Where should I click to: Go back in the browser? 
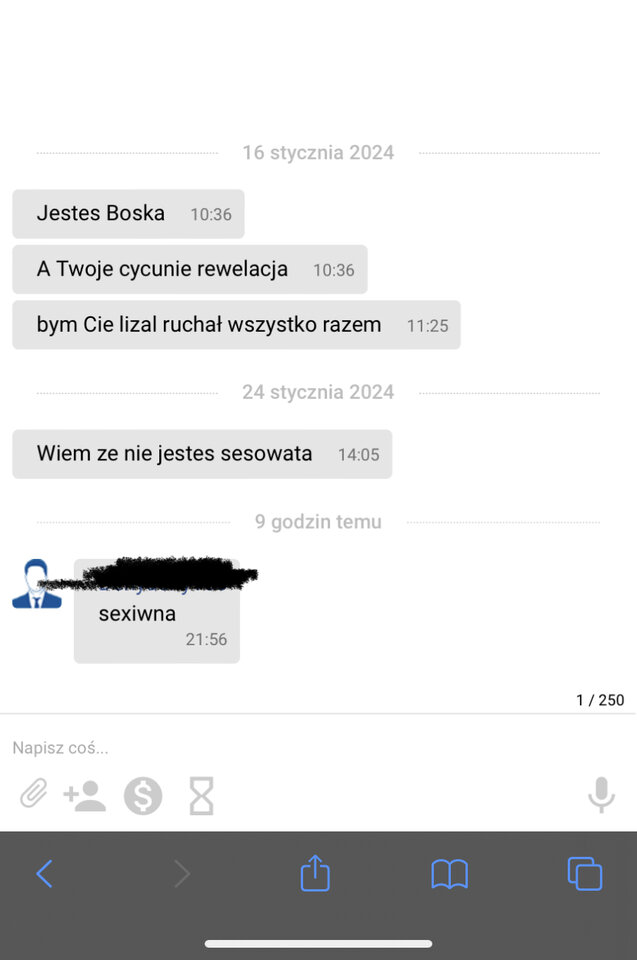(x=44, y=874)
